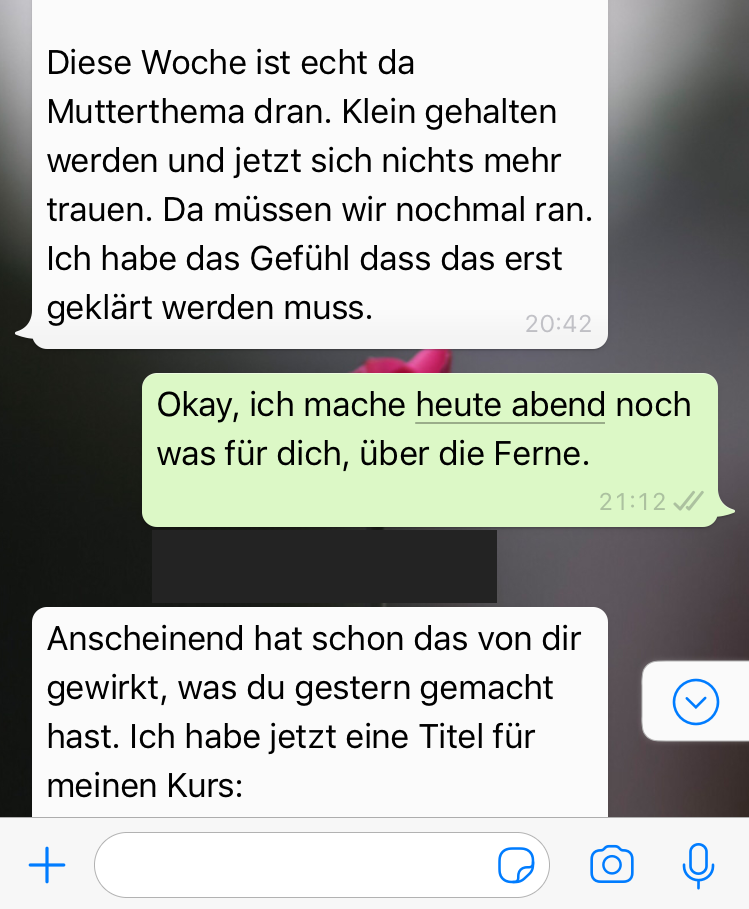Image resolution: width=749 pixels, height=909 pixels.
Task: Tap the underlined 'heute abend' date link
Action: 510,405
